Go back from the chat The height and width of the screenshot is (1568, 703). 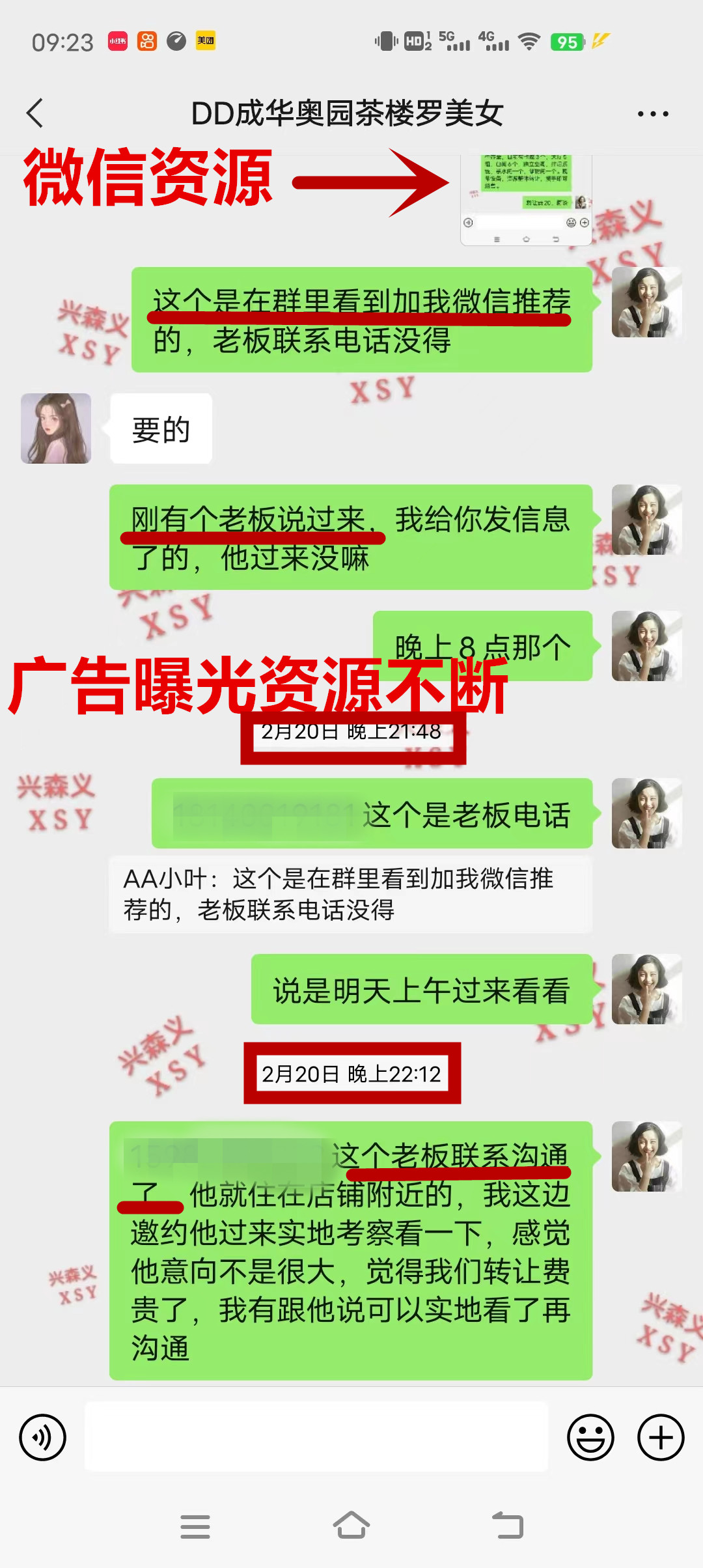(x=35, y=113)
